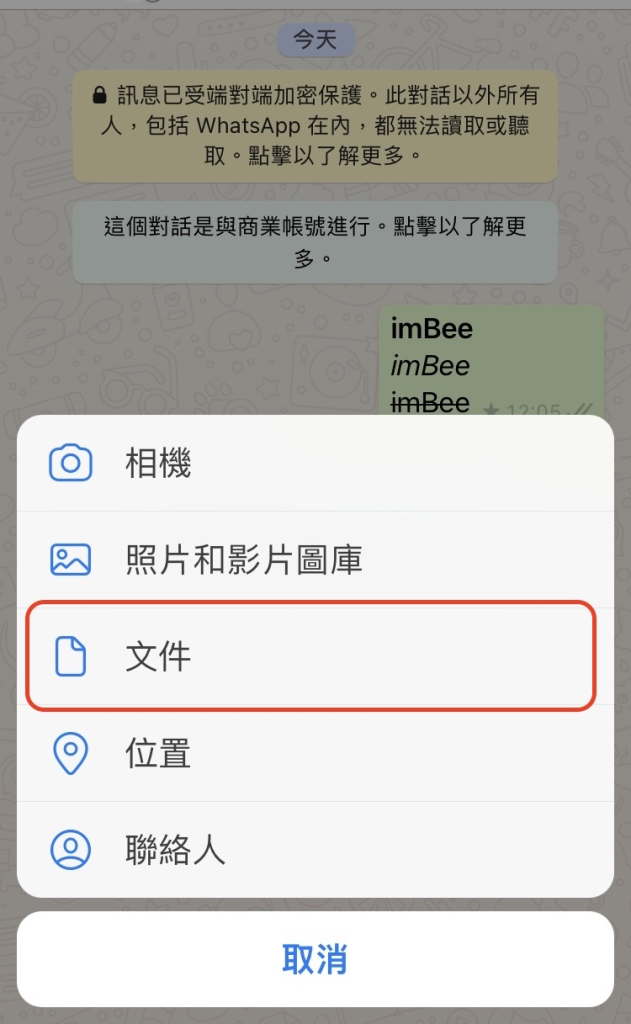Tap the business account info notice
The width and height of the screenshot is (631, 1024).
coord(315,241)
